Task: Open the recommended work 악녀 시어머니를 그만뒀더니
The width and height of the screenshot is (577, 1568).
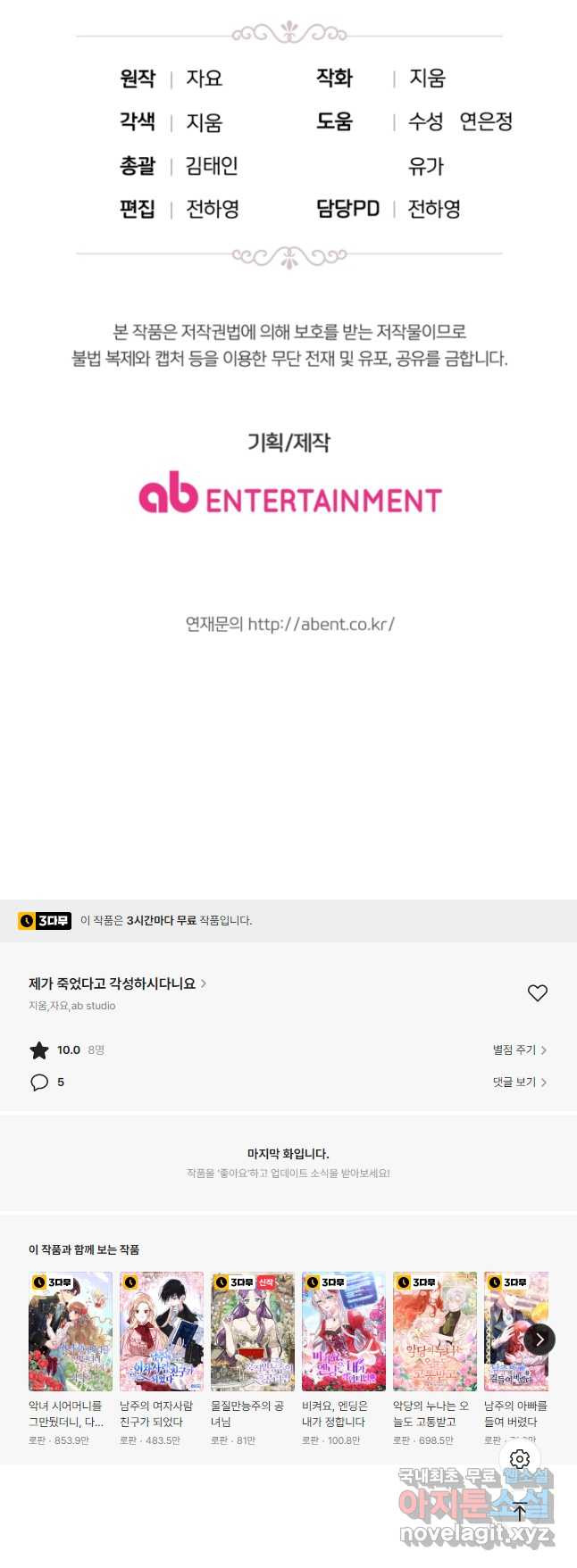Action: [71, 1332]
